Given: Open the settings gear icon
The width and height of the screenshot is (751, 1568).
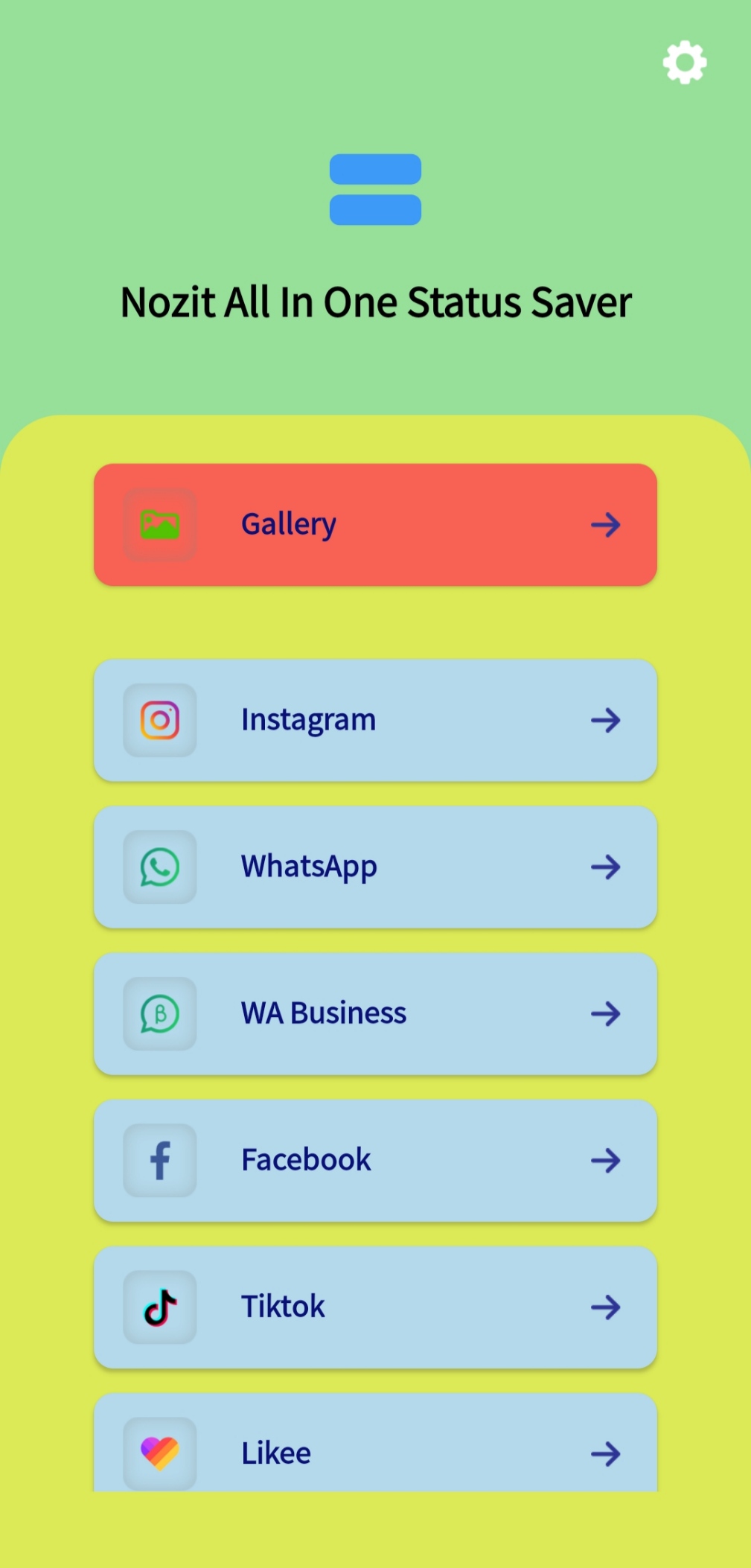Looking at the screenshot, I should coord(685,63).
